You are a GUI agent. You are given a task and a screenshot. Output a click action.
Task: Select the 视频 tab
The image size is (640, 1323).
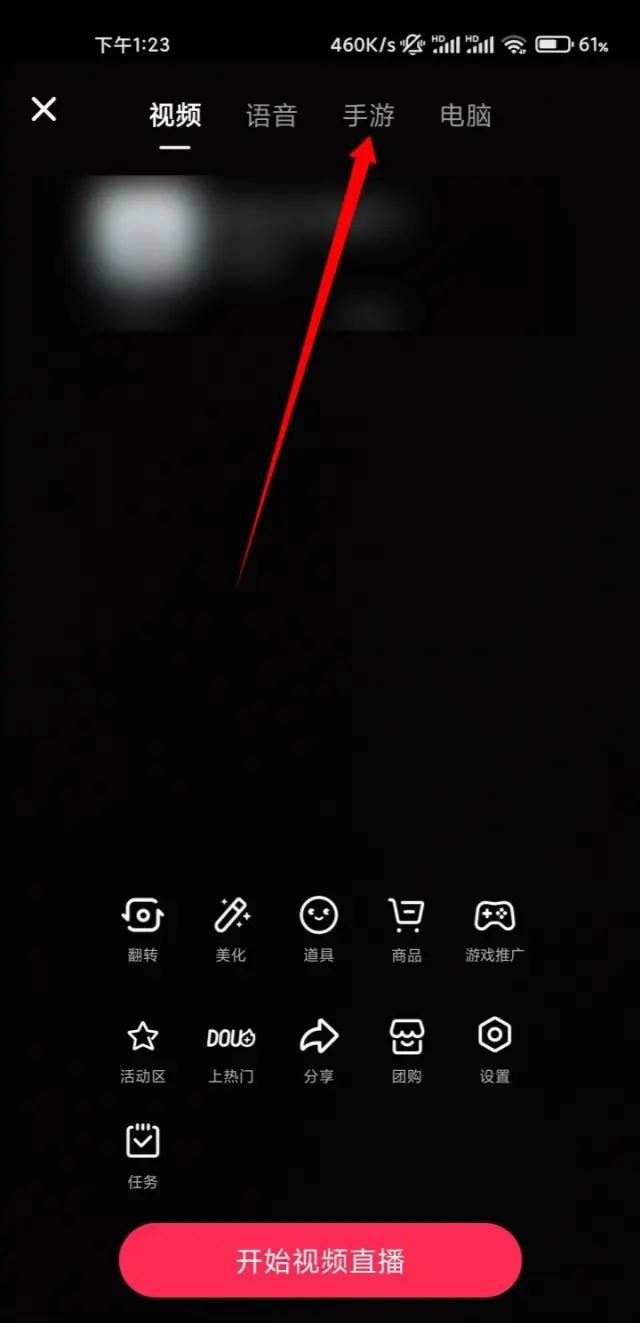click(175, 116)
